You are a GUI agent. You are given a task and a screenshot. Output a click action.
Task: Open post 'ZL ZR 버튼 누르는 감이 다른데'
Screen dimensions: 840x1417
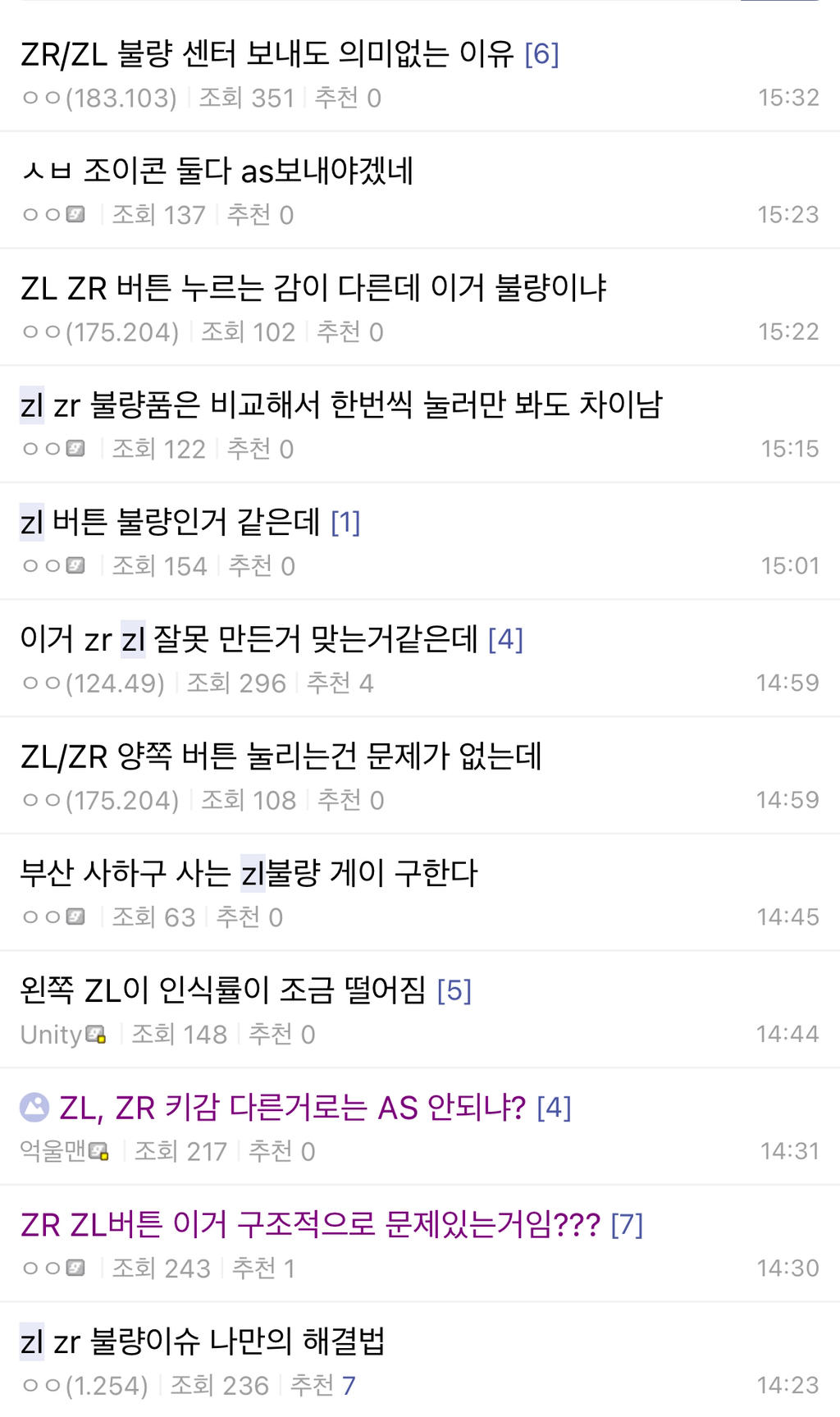pos(313,289)
